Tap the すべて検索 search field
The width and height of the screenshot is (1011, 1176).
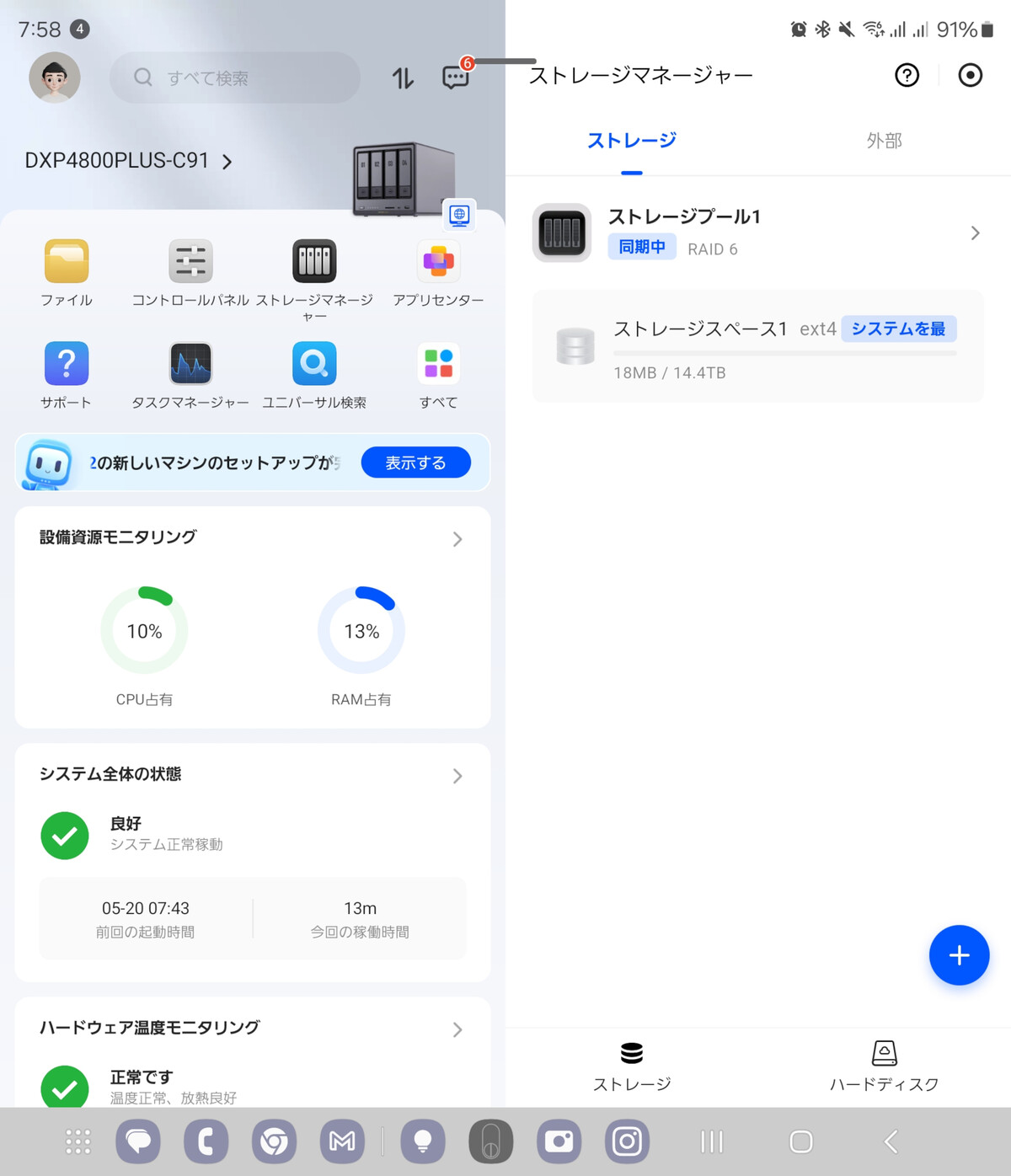tap(235, 78)
